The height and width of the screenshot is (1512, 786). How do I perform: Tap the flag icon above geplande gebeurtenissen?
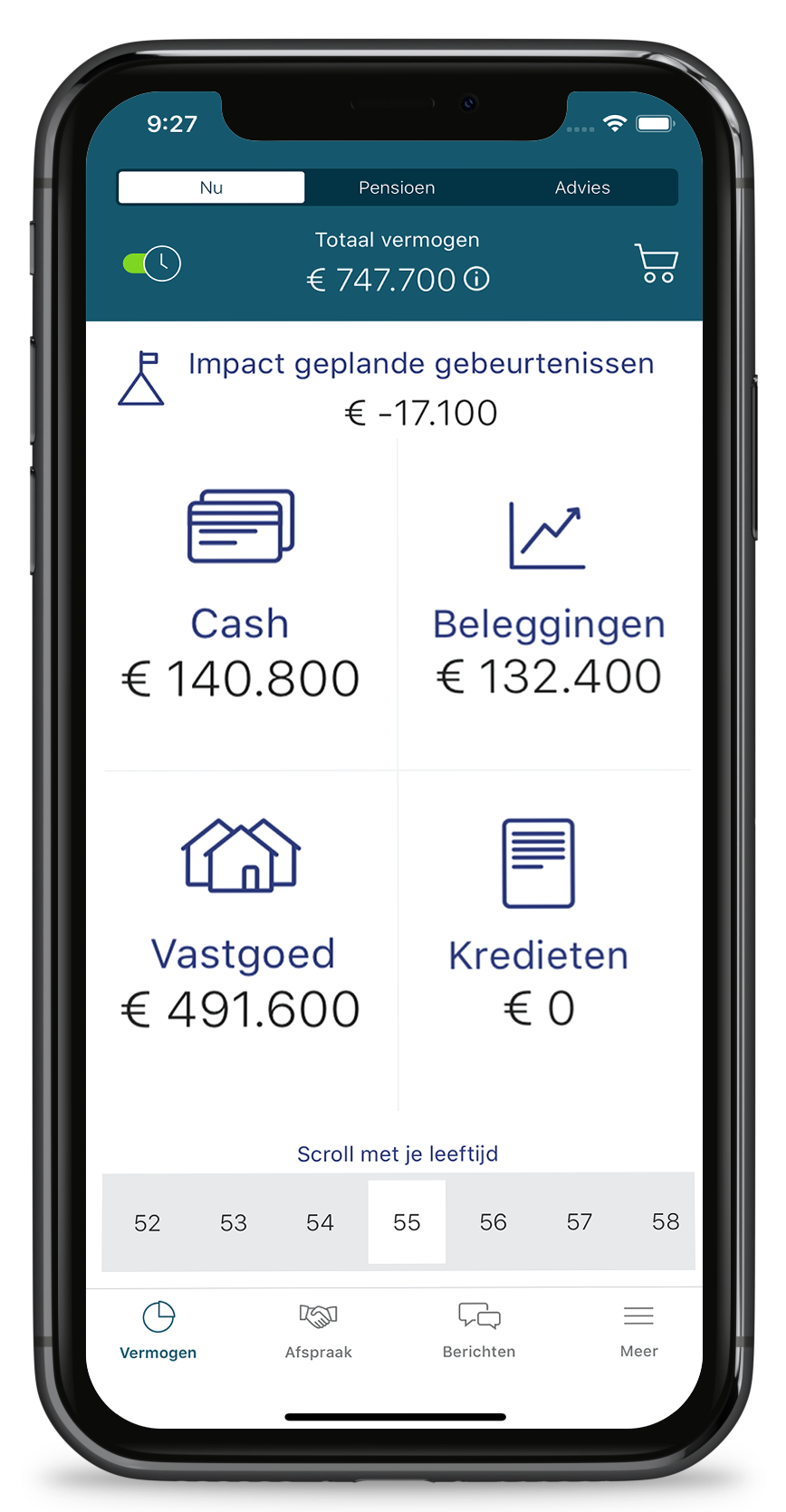click(141, 378)
